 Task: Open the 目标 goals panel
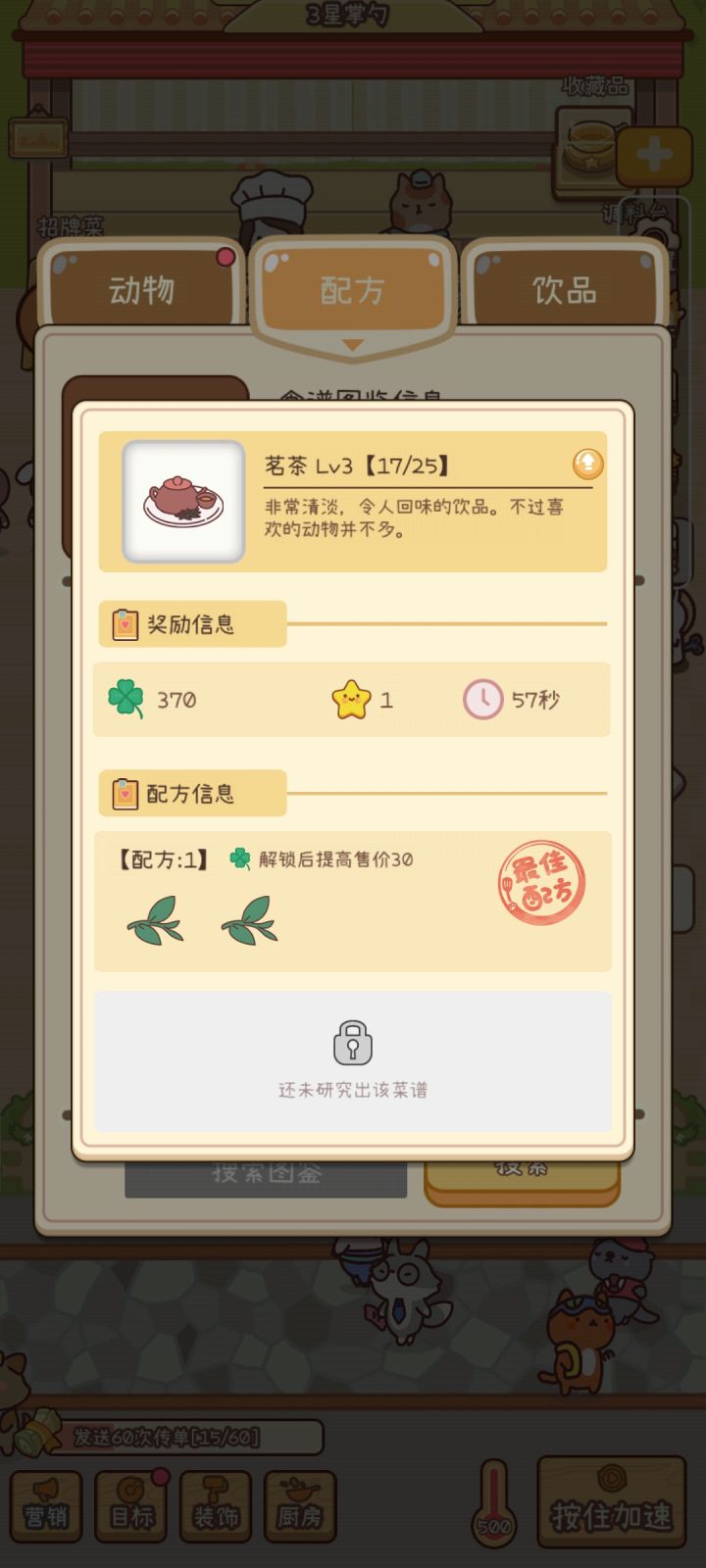[x=130, y=1505]
